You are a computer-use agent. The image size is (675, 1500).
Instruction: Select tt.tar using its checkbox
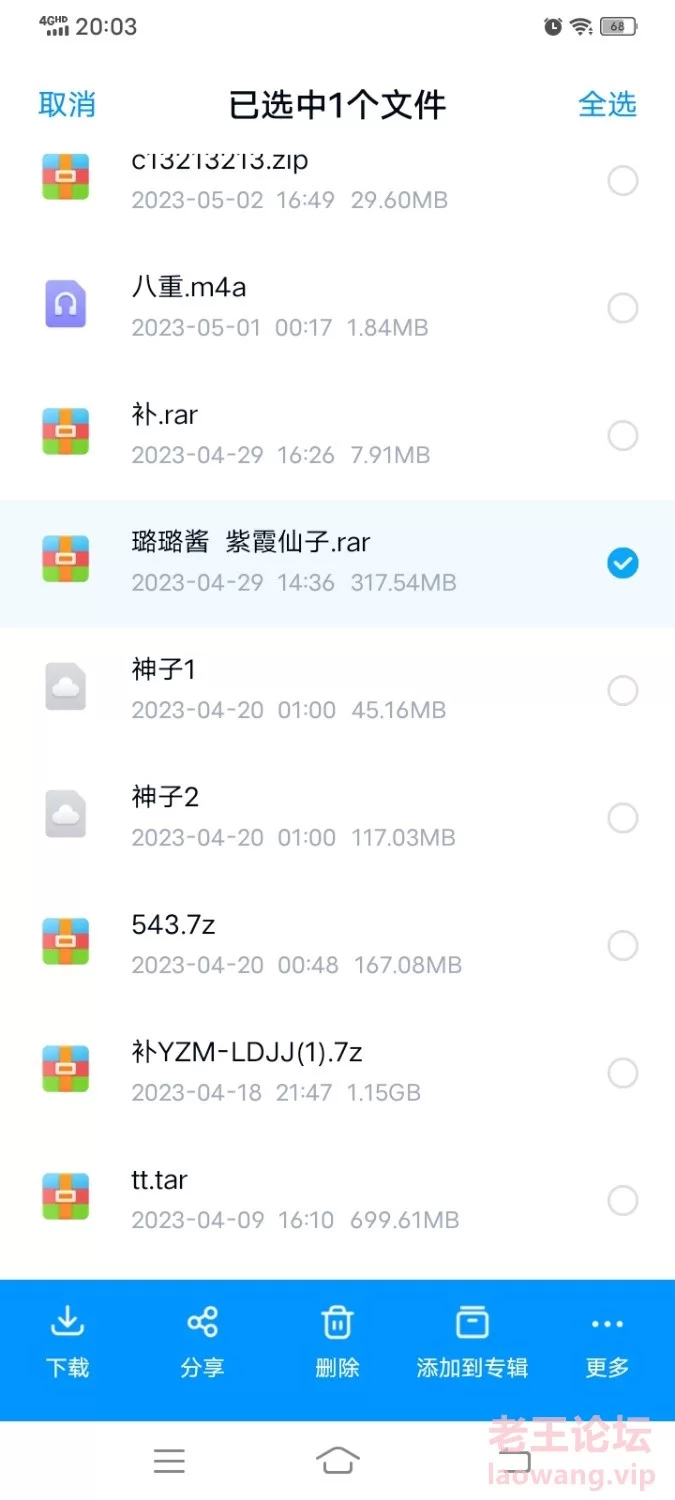point(623,1200)
